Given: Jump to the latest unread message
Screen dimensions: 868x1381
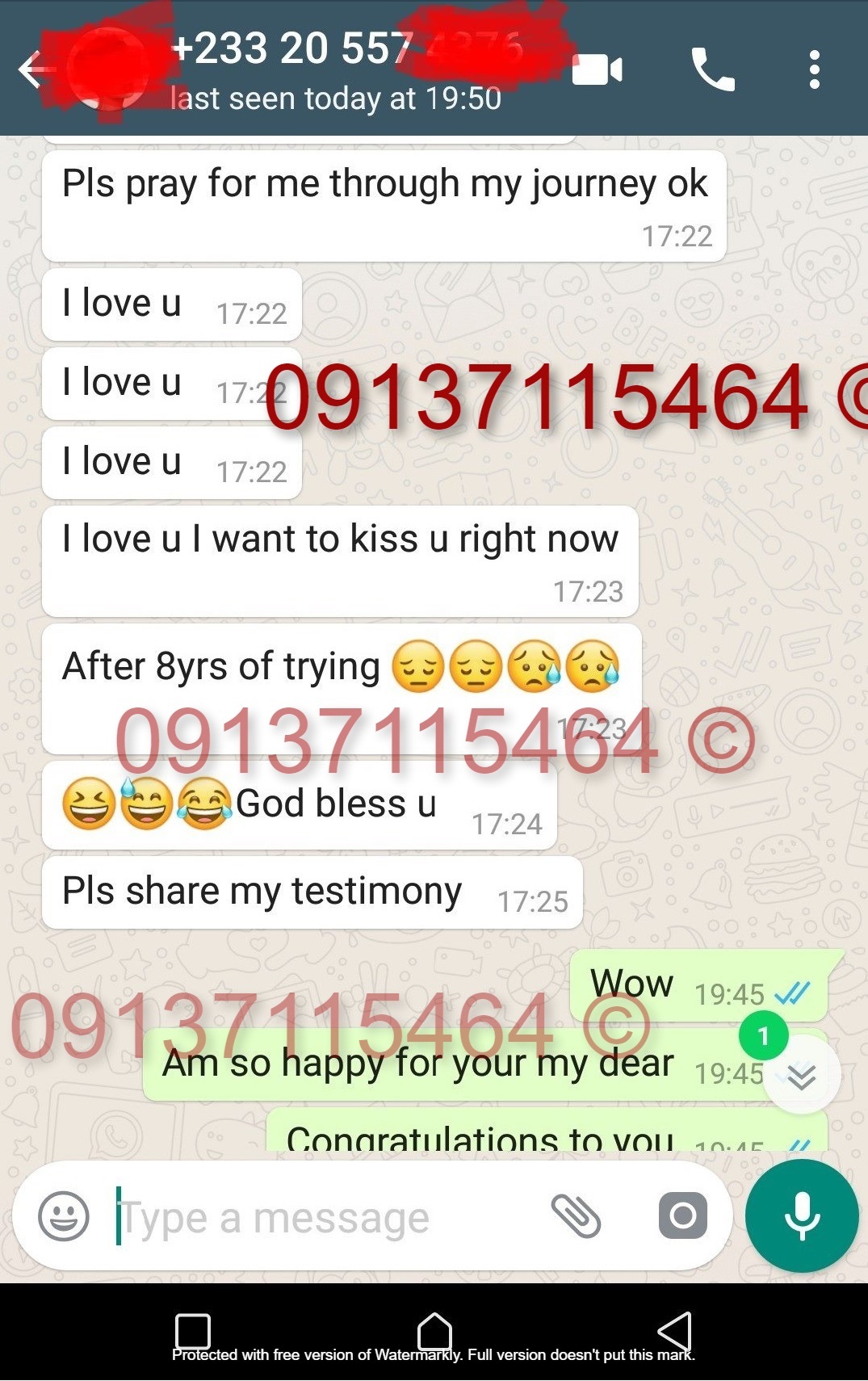Looking at the screenshot, I should click(x=801, y=1077).
